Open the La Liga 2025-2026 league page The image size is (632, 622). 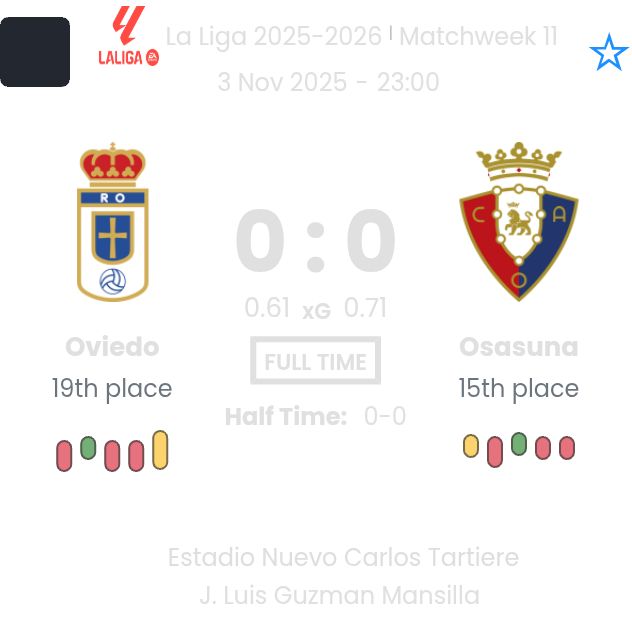click(x=273, y=37)
